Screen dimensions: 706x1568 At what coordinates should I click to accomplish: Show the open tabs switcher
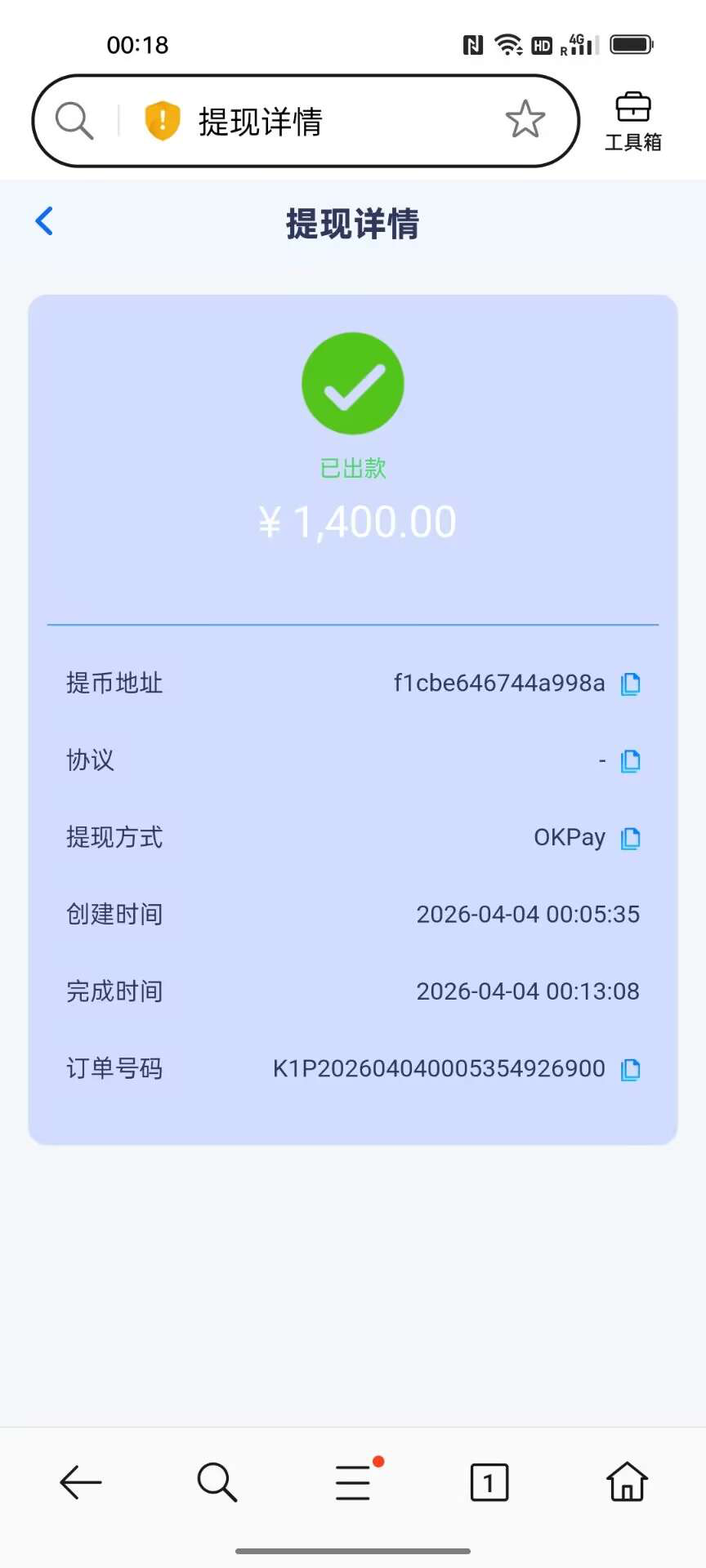[489, 1481]
